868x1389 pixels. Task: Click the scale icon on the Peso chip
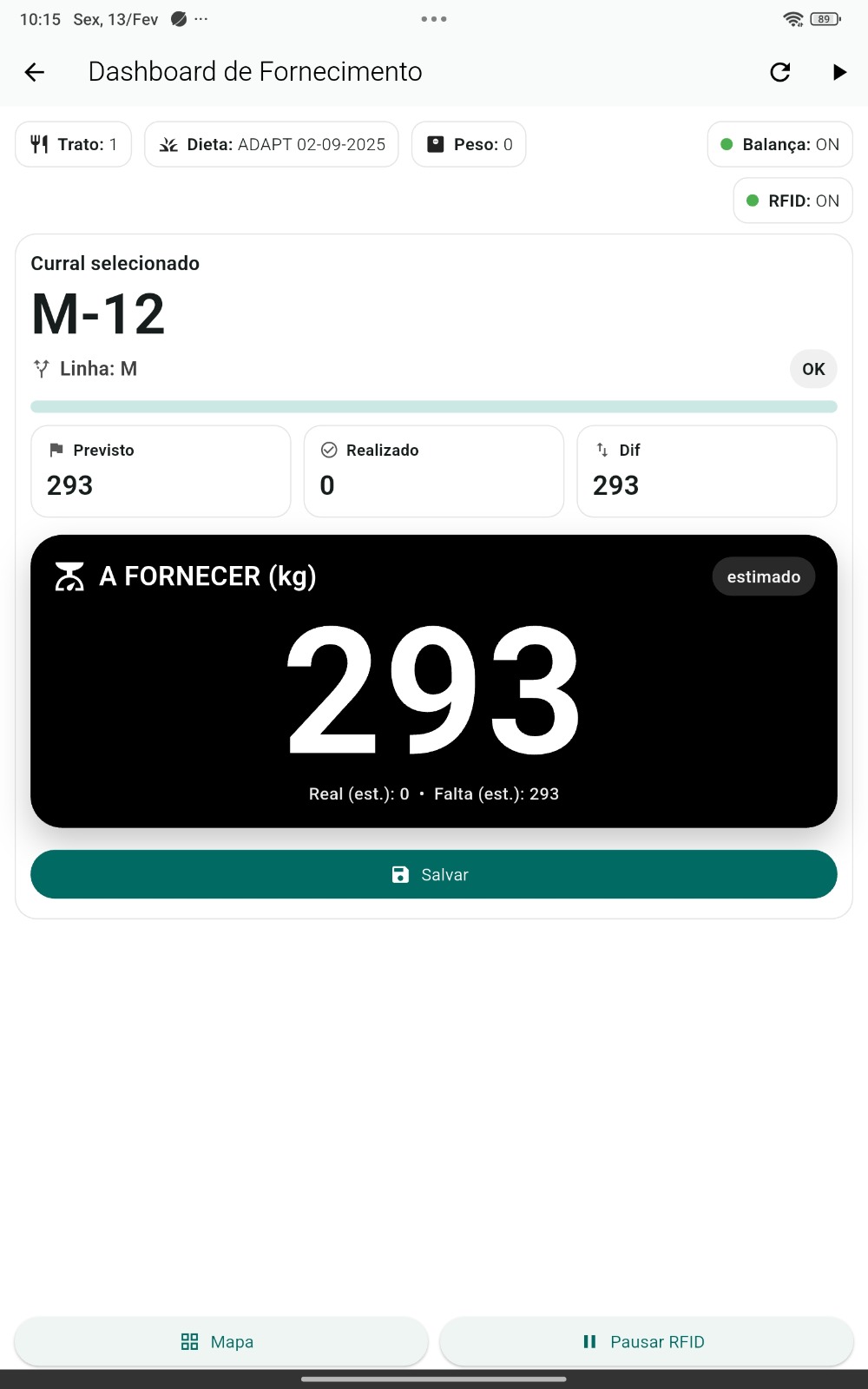click(x=435, y=144)
